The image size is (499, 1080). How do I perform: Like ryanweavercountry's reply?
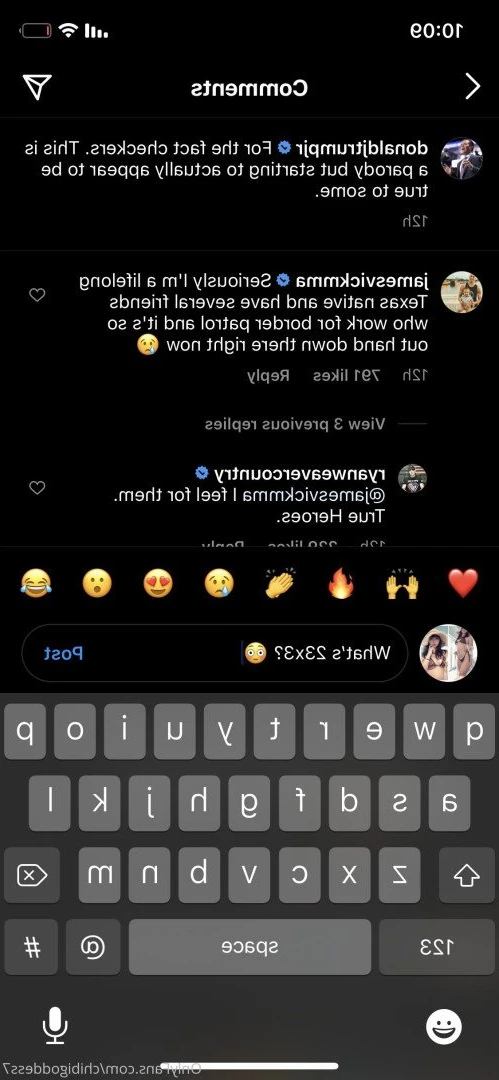(37, 488)
